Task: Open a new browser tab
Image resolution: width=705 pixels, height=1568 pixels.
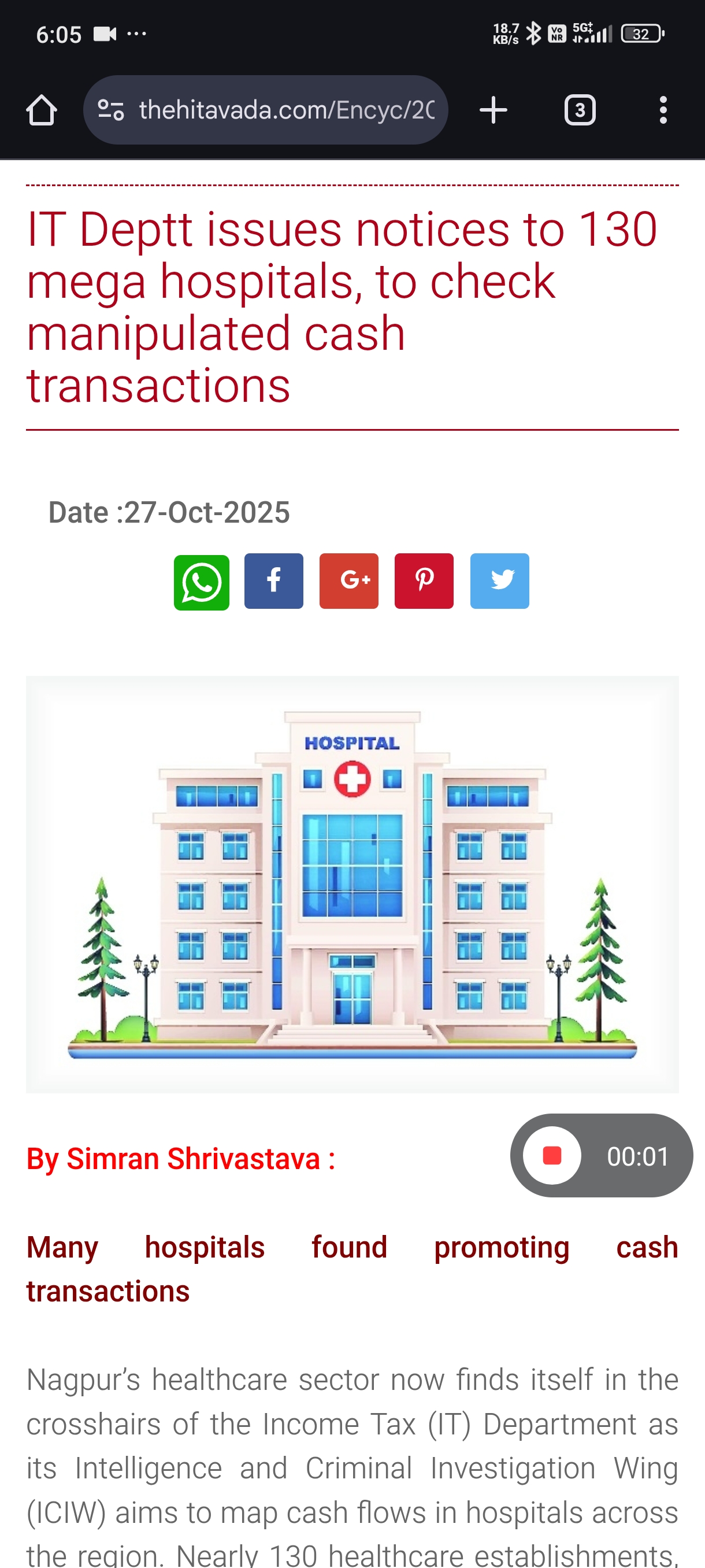Action: (493, 110)
